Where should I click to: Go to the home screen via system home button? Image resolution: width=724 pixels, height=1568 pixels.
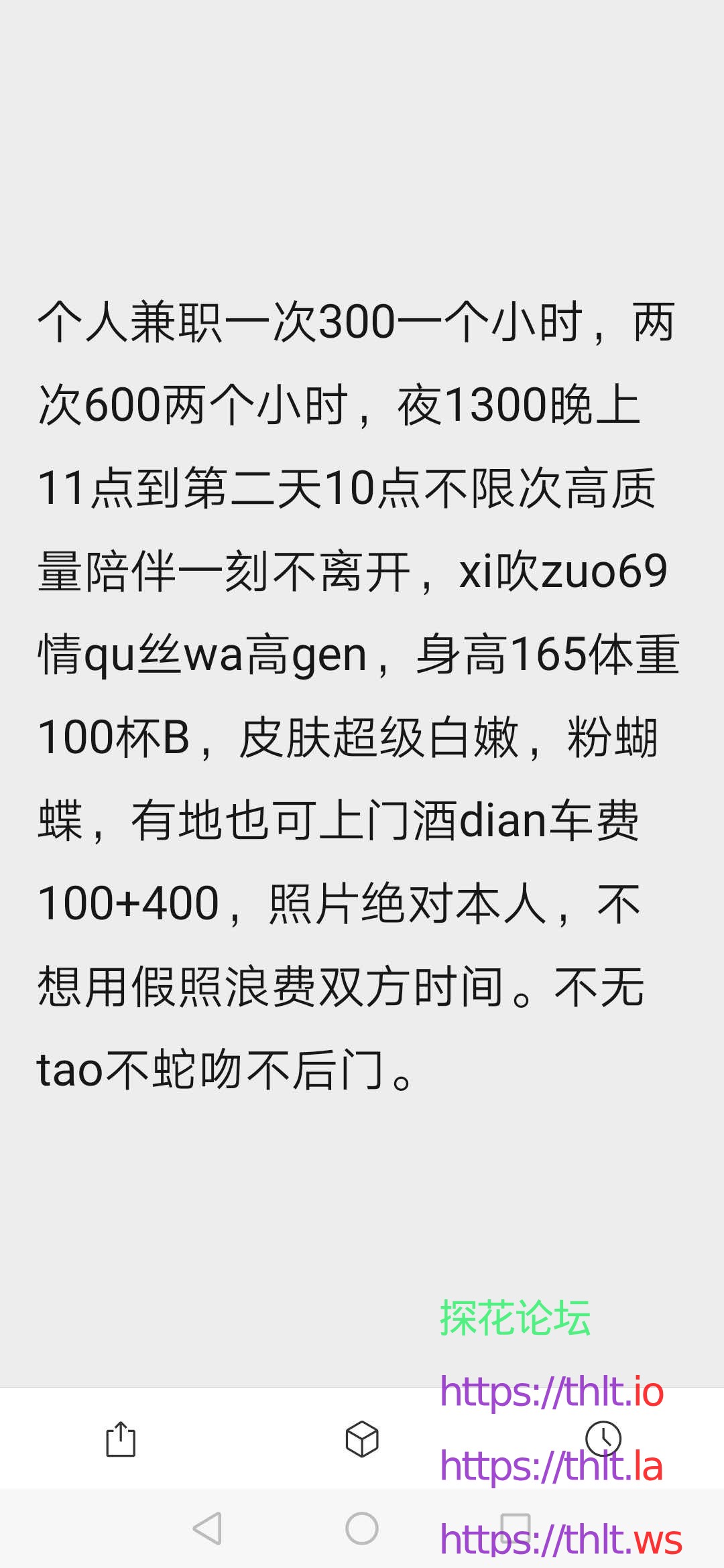pos(362,1528)
